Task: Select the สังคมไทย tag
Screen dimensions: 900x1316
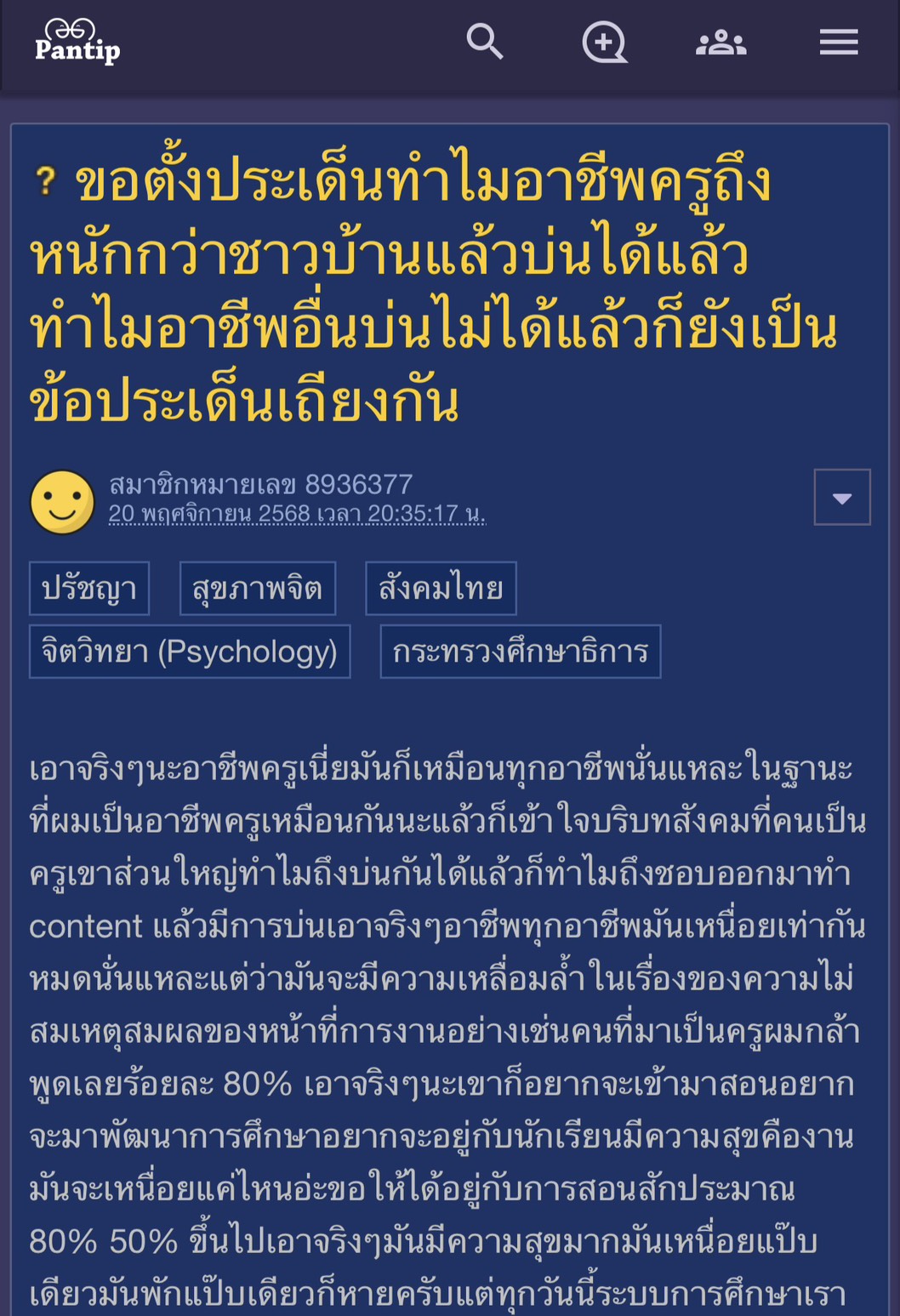Action: click(441, 588)
